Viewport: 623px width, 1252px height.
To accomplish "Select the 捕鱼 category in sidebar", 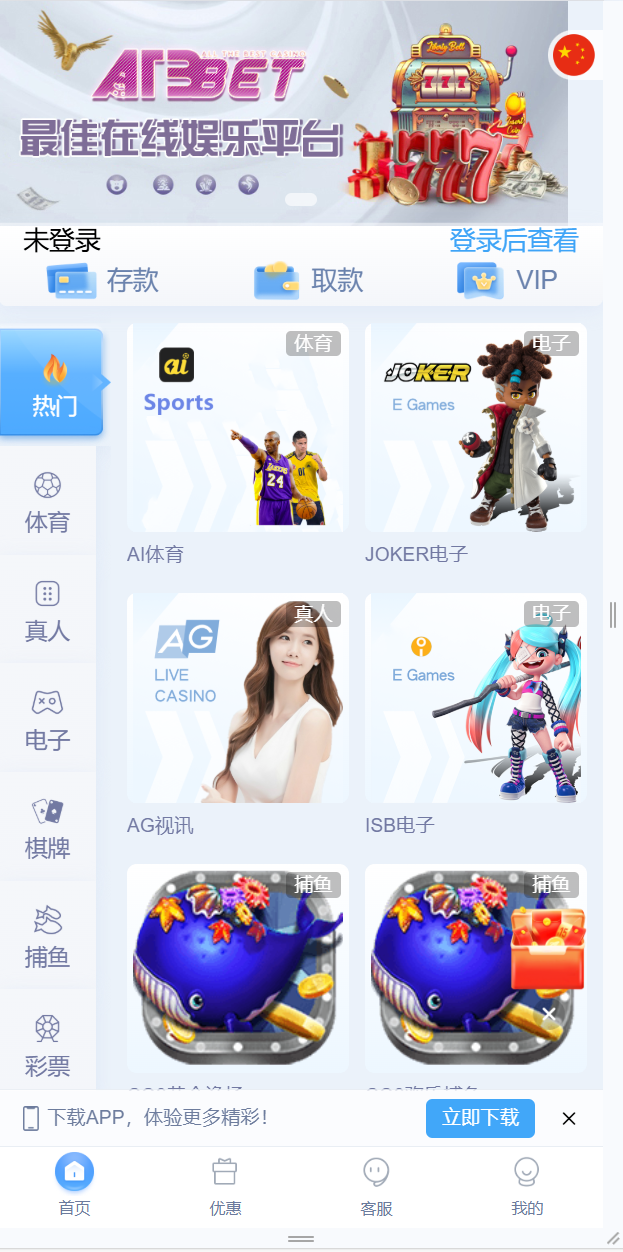I will click(x=47, y=937).
